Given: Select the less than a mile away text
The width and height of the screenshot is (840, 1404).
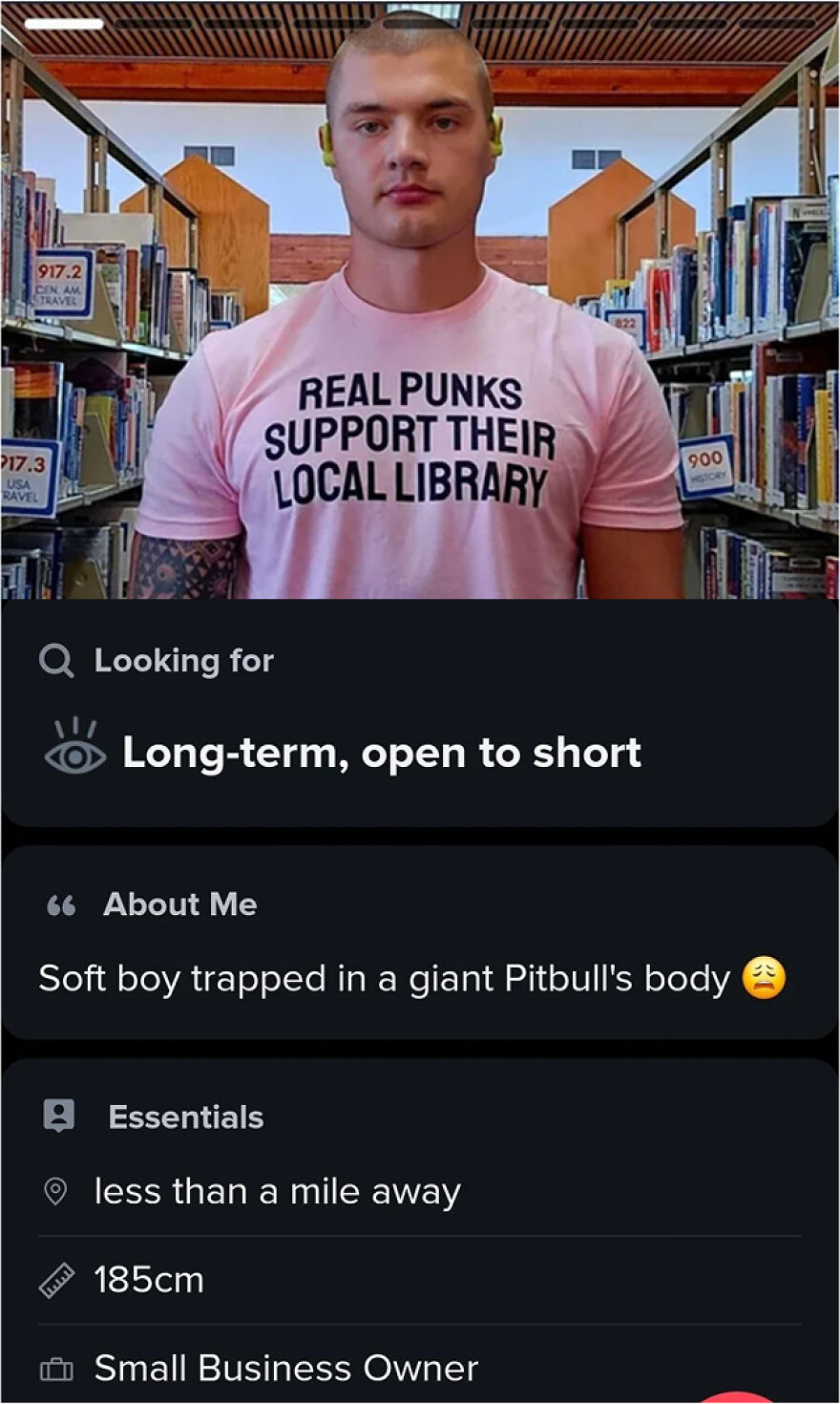Looking at the screenshot, I should pyautogui.click(x=277, y=1190).
